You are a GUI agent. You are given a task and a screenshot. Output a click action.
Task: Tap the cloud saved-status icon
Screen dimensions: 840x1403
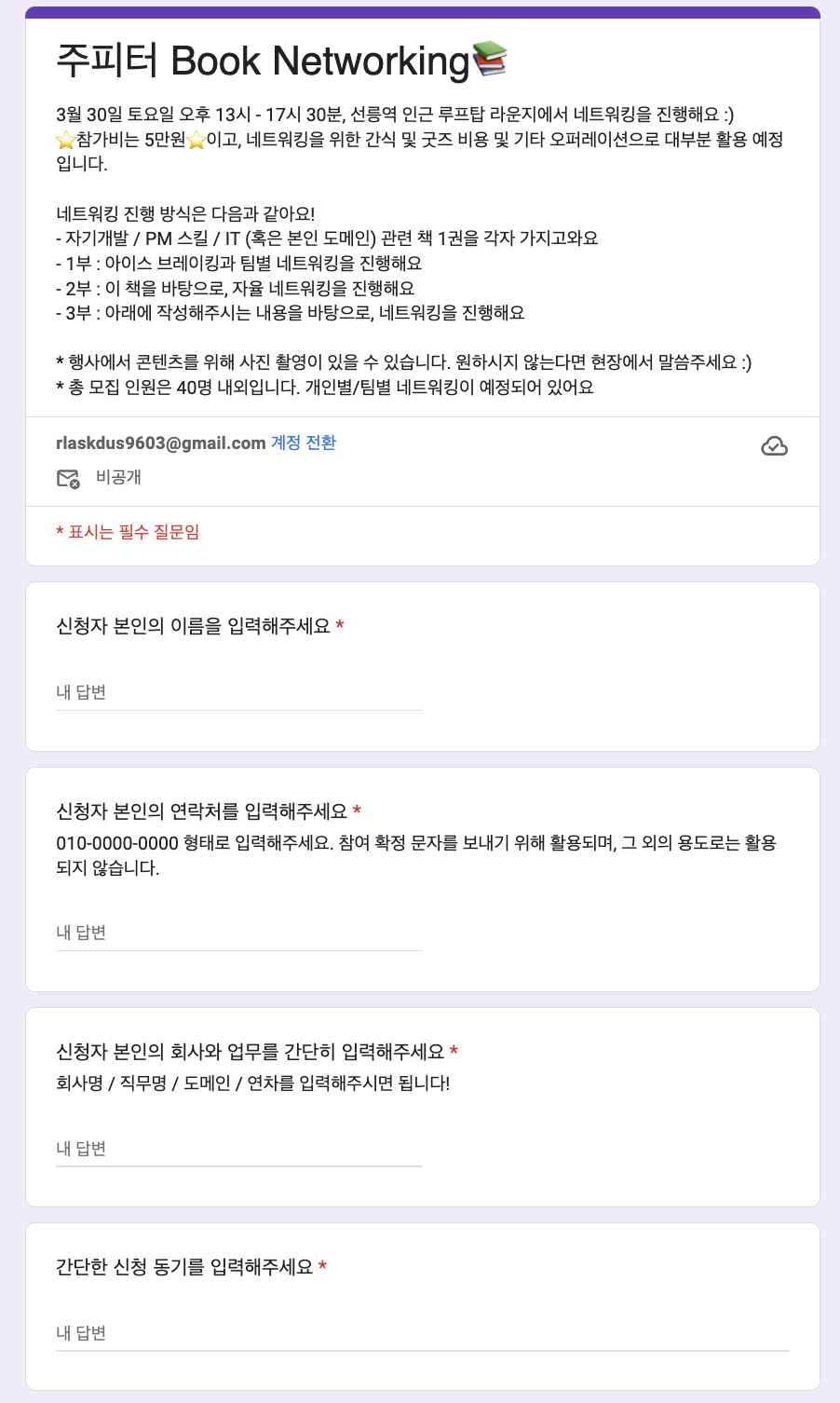[x=774, y=446]
